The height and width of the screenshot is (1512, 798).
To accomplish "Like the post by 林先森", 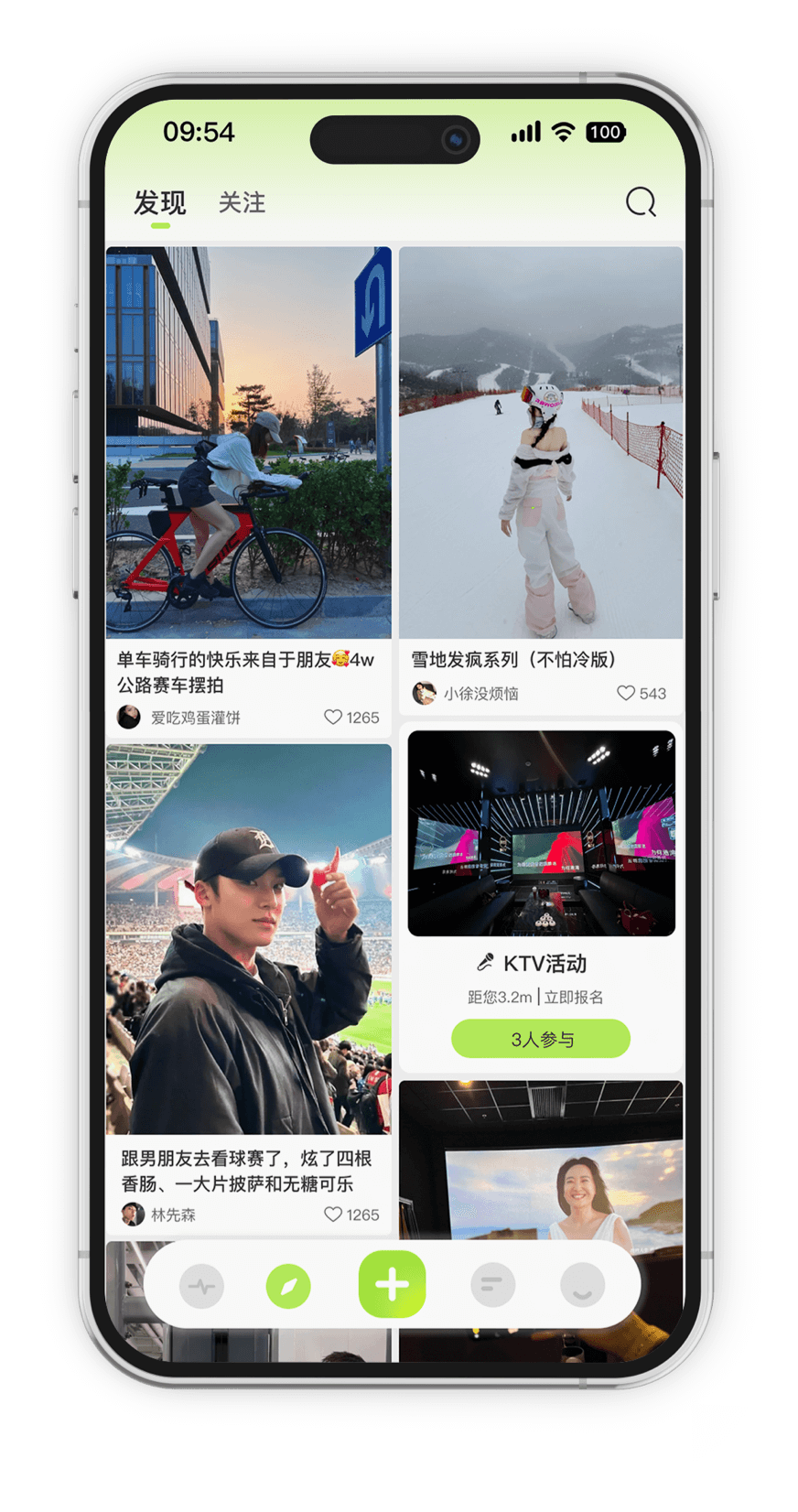I will point(334,1215).
